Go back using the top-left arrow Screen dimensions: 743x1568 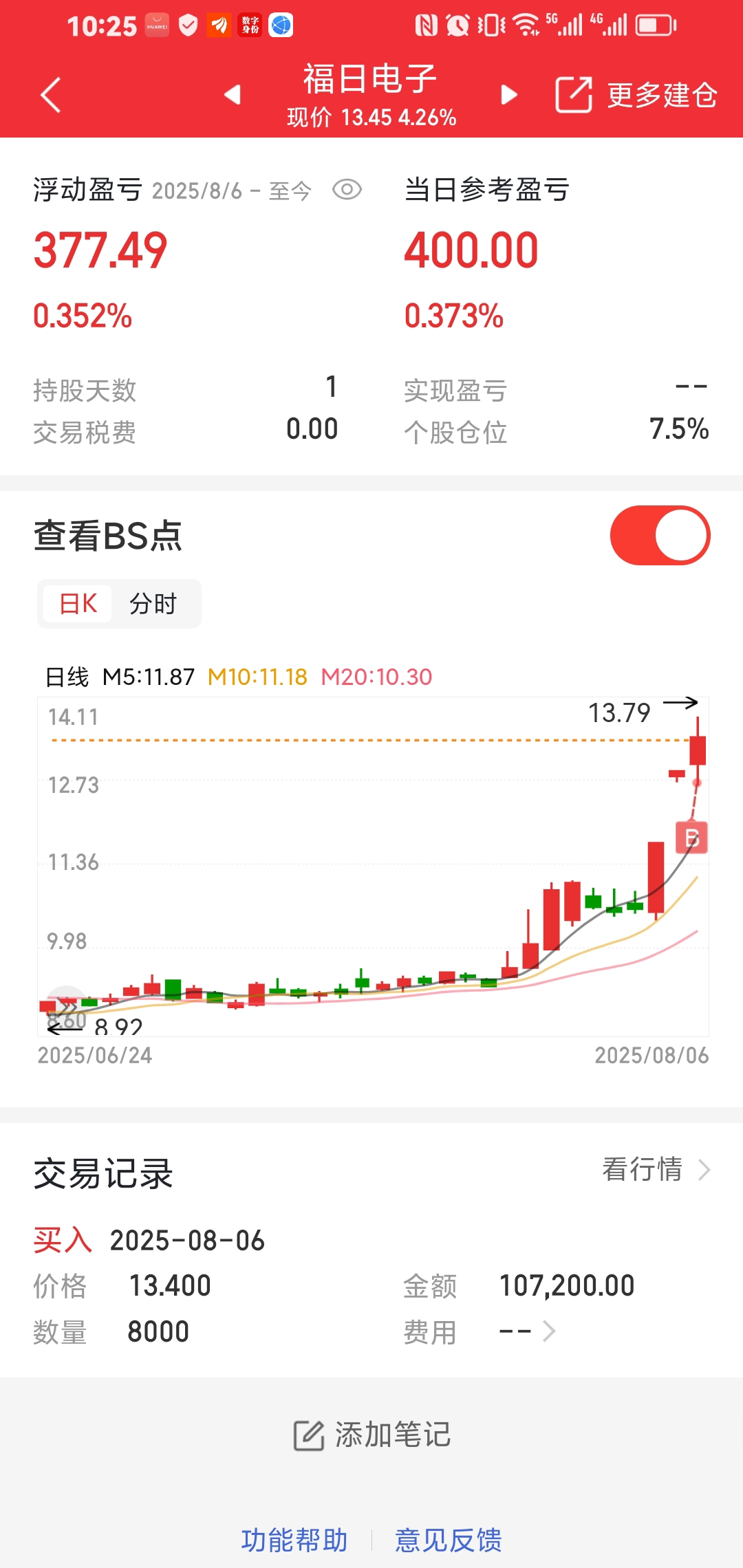(51, 95)
